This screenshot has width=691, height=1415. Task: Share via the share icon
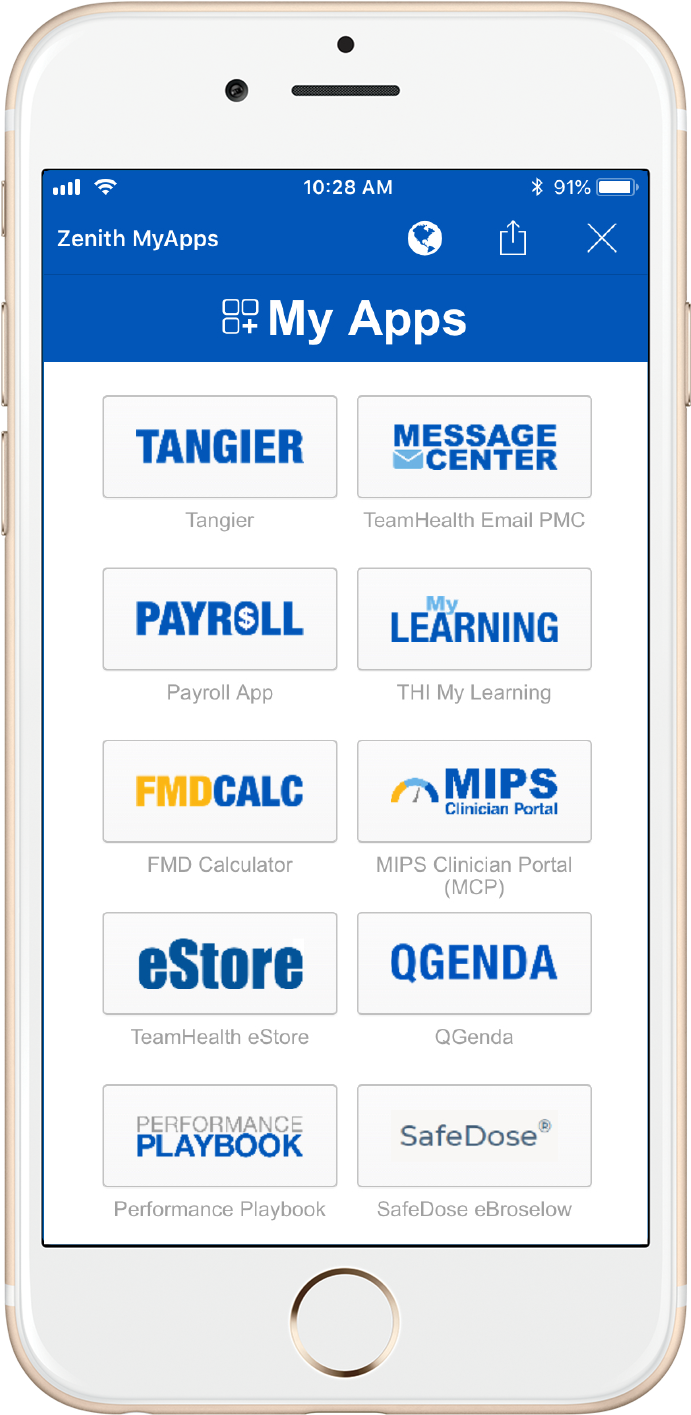pyautogui.click(x=512, y=238)
